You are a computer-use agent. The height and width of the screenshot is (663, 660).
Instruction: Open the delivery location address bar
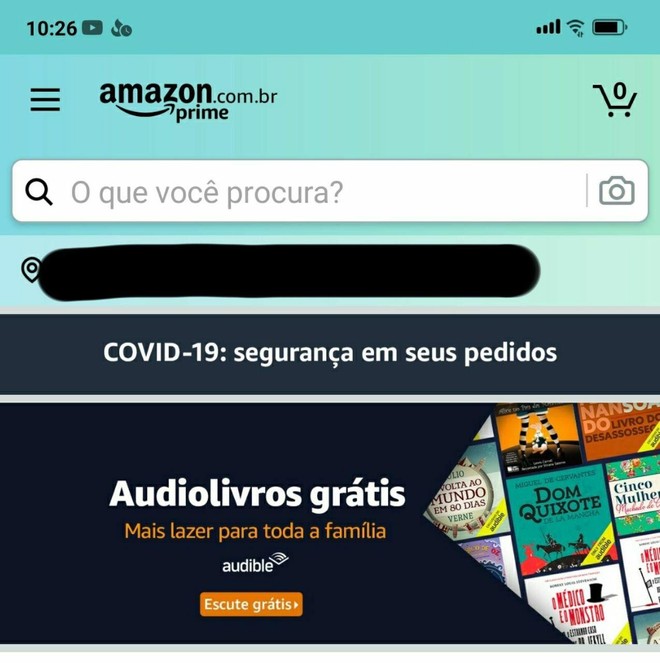(x=281, y=271)
